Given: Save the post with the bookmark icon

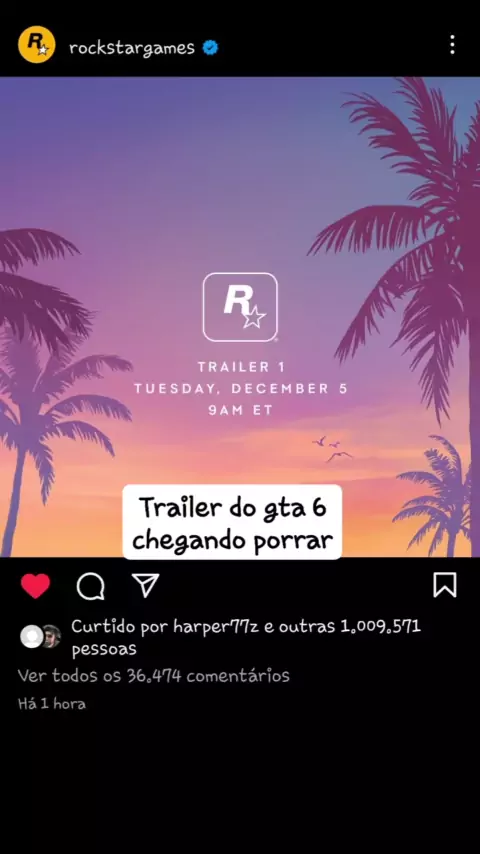Looking at the screenshot, I should tap(445, 585).
